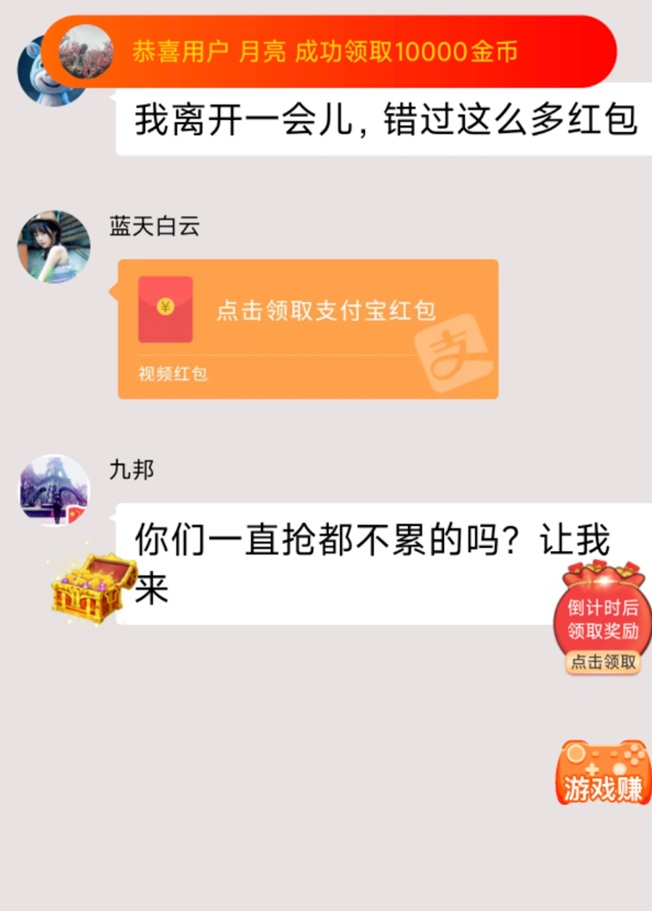The height and width of the screenshot is (911, 652).
Task: Open the 游戏赚 game earnings button
Action: (x=602, y=774)
